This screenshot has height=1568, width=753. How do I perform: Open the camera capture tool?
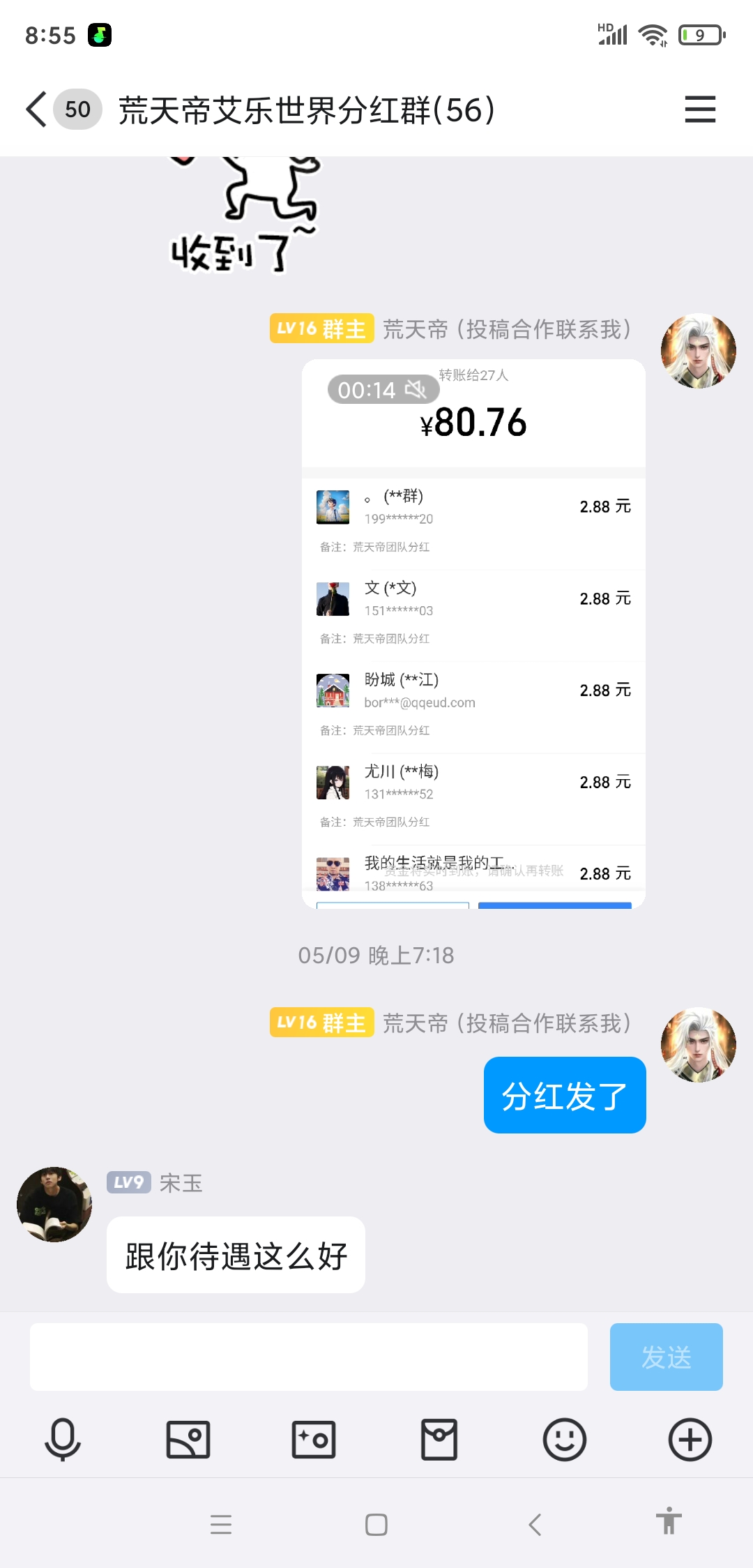tap(314, 1439)
